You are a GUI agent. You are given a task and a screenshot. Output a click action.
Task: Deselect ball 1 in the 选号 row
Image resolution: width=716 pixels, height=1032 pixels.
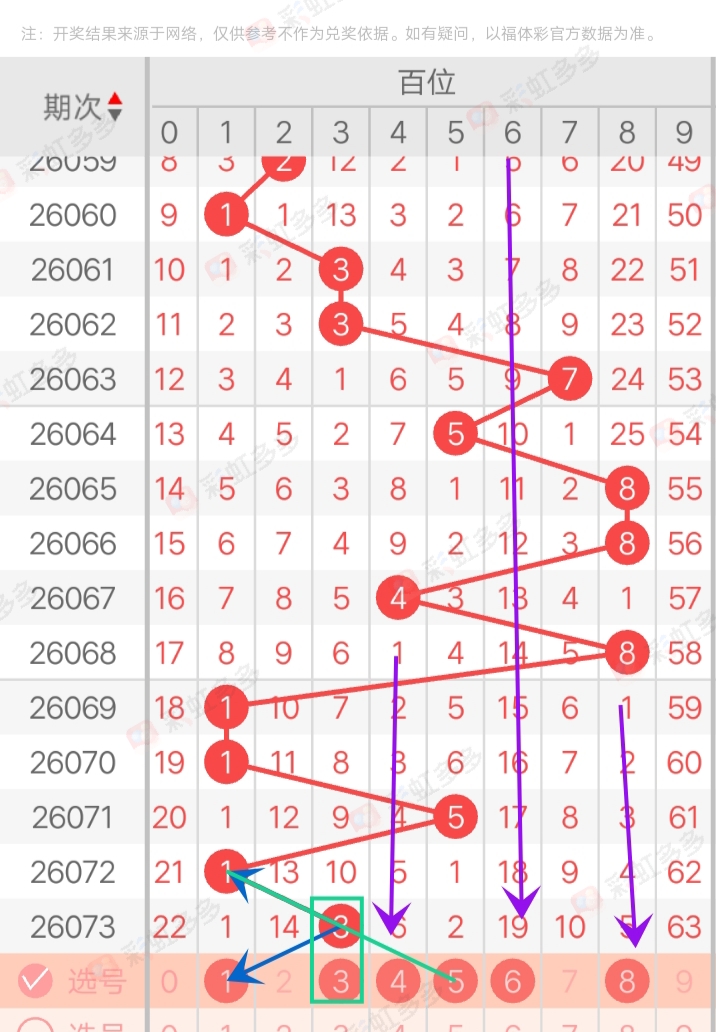point(226,982)
